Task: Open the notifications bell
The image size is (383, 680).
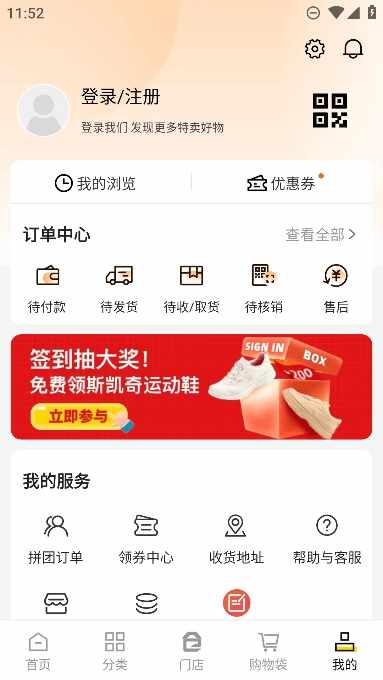Action: point(353,49)
